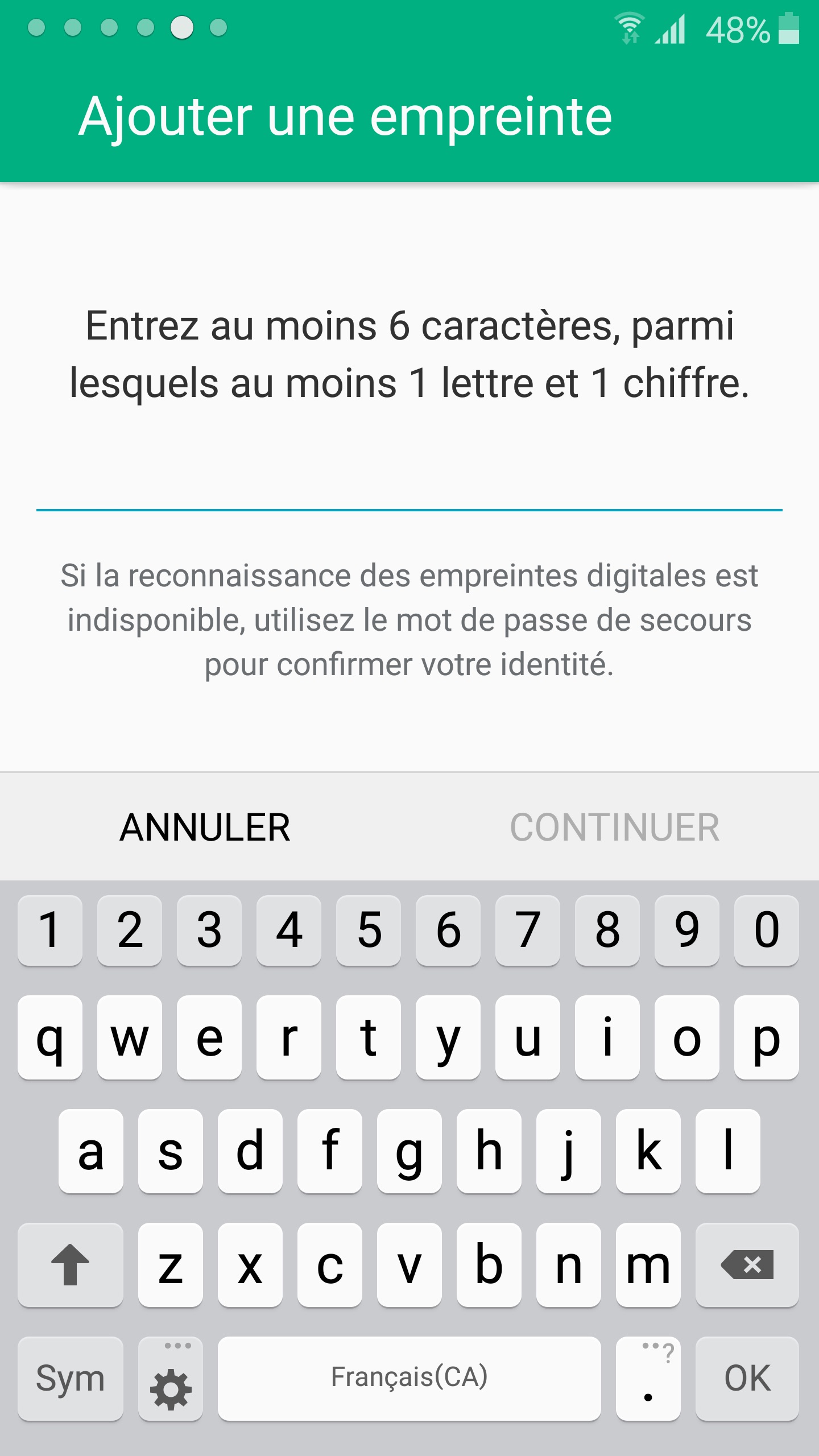819x1456 pixels.
Task: Tap ANNULER to cancel adding fingerprint
Action: coord(205,828)
